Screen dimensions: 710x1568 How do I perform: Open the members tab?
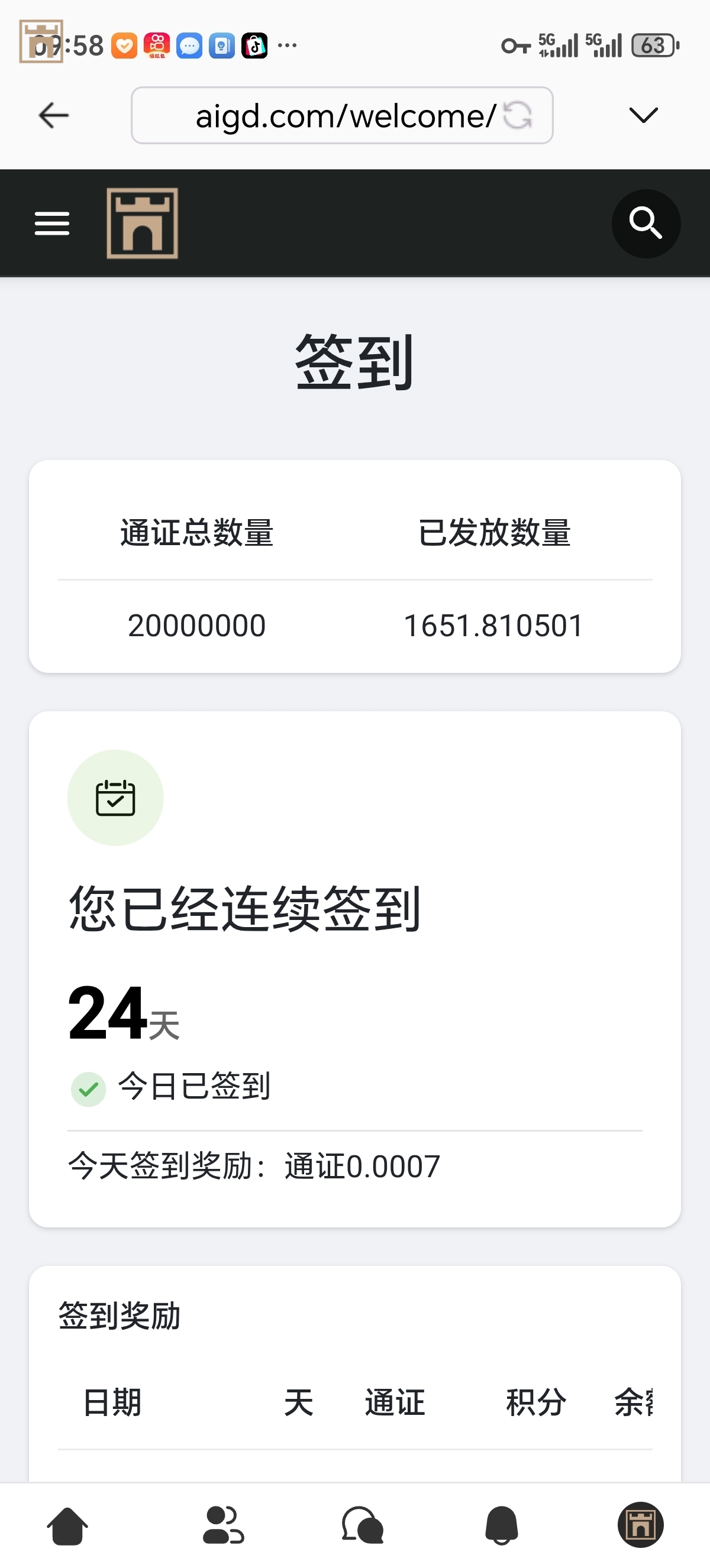223,1525
